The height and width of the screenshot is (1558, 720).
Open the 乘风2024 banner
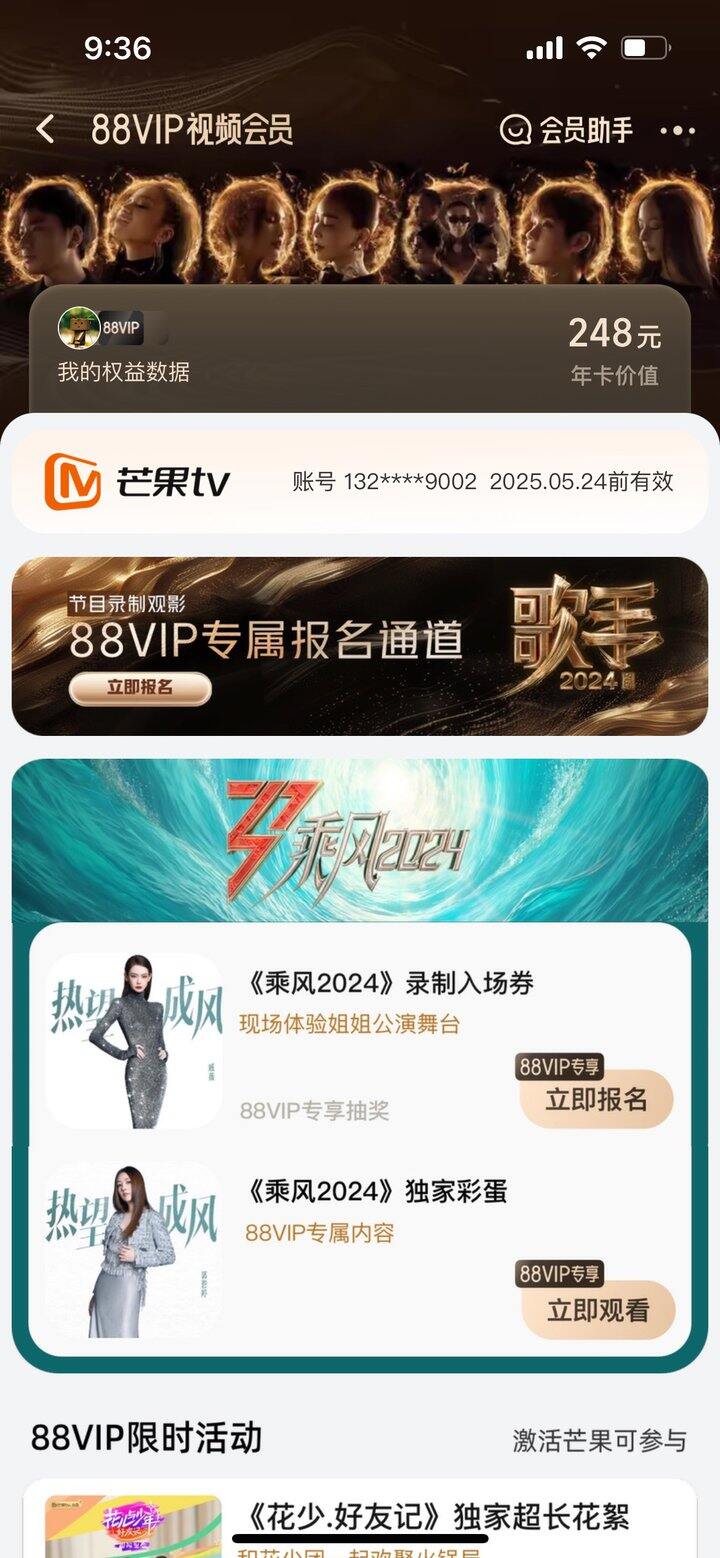coord(359,840)
